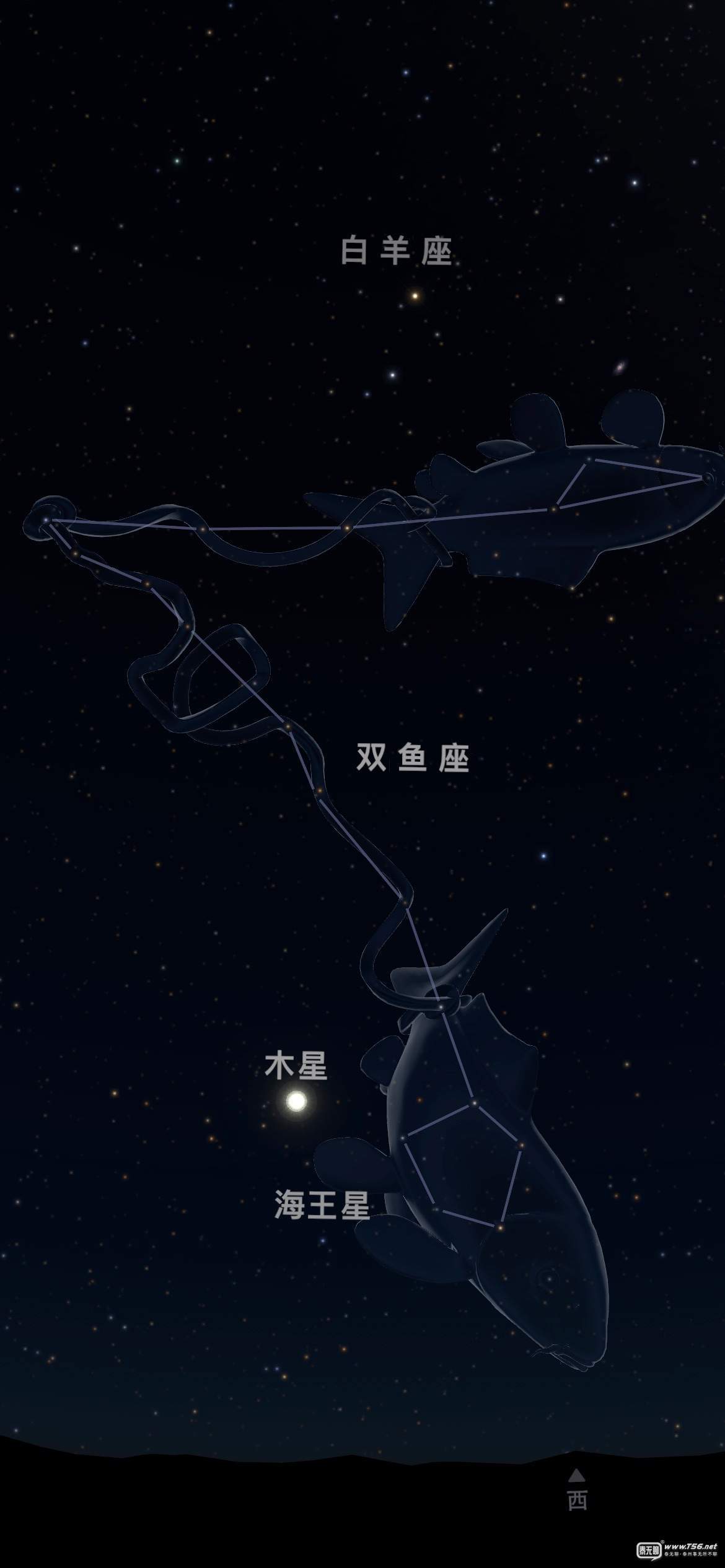725x1568 pixels.
Task: Open the Pisces (双鱼座) constellation
Action: point(412,757)
